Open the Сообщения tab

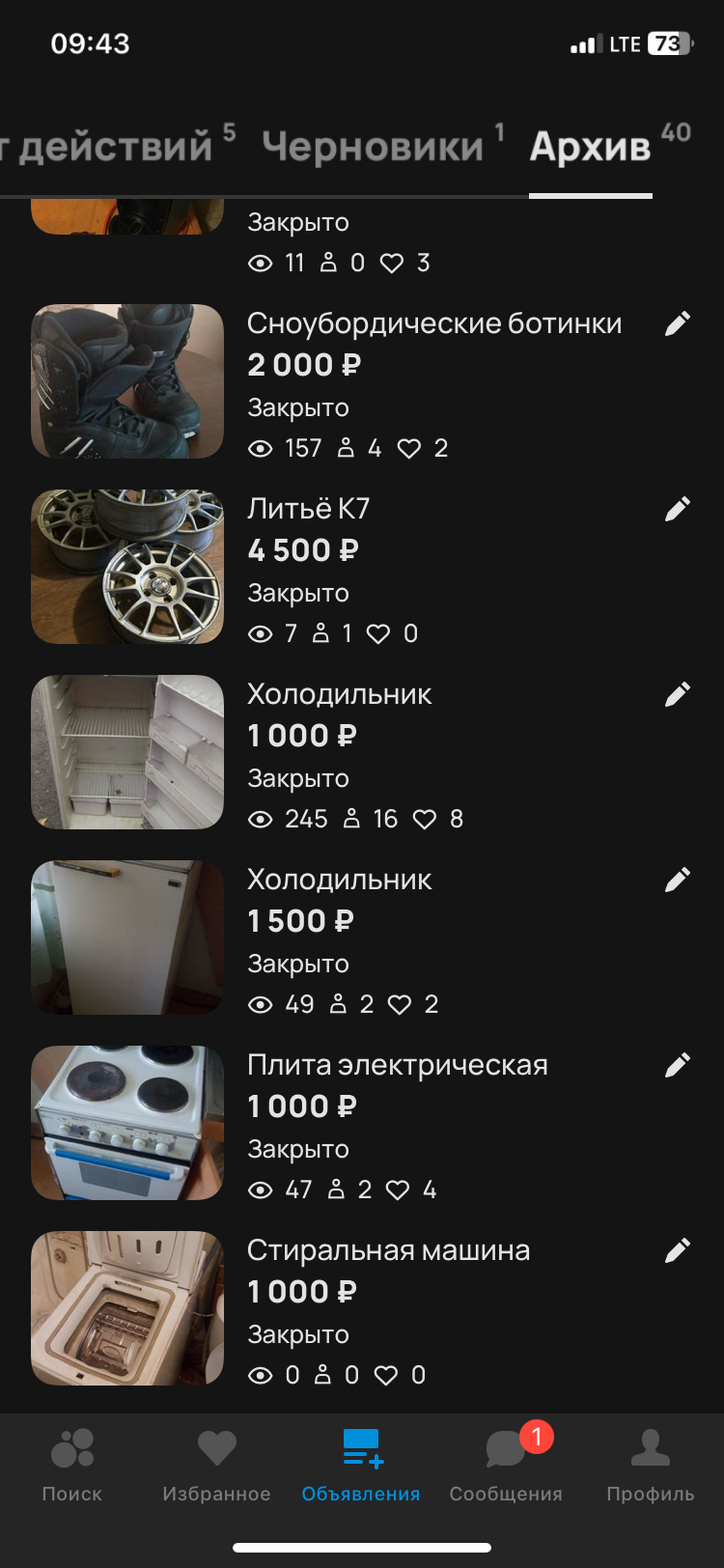click(506, 1465)
